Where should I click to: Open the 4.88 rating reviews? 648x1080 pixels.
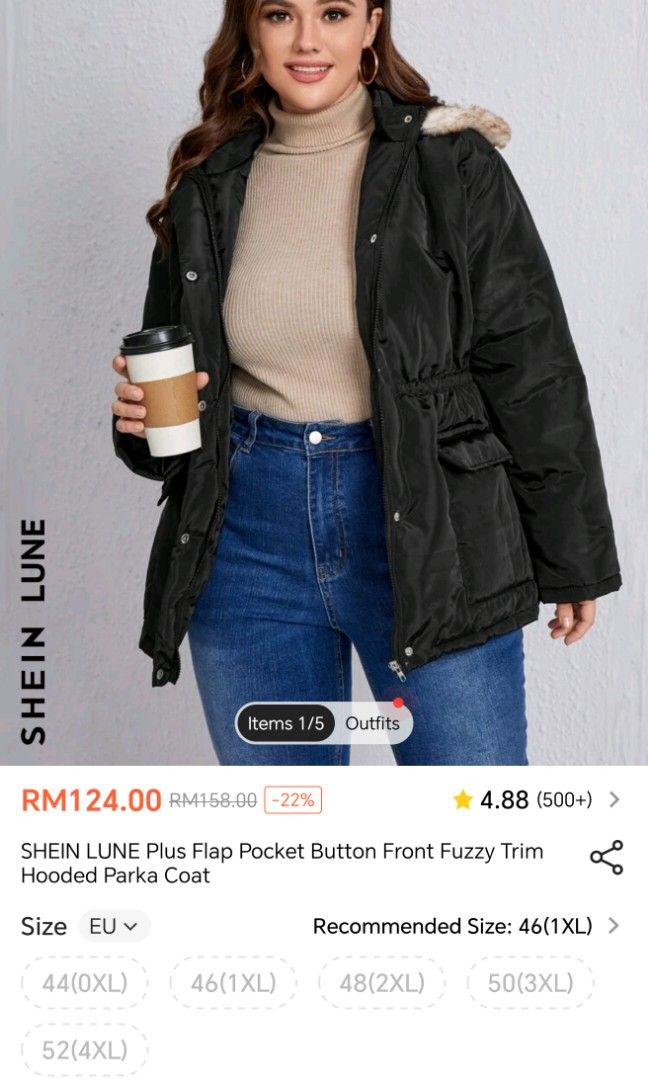(x=535, y=799)
